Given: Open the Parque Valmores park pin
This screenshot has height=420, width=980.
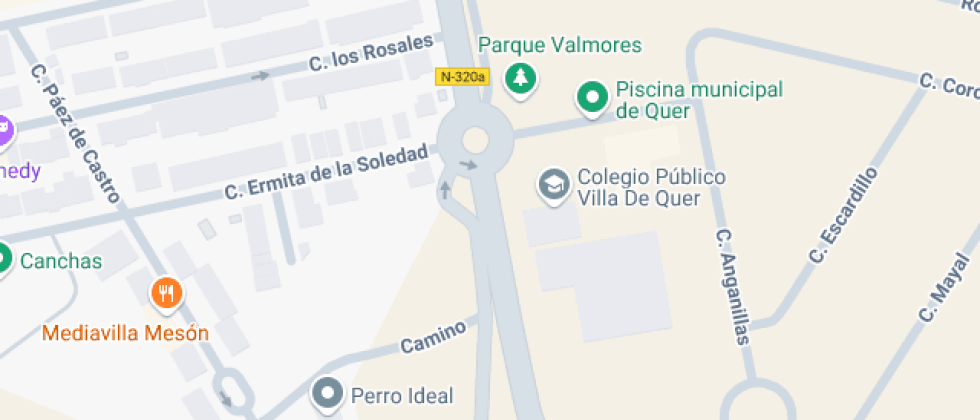Looking at the screenshot, I should click(521, 79).
